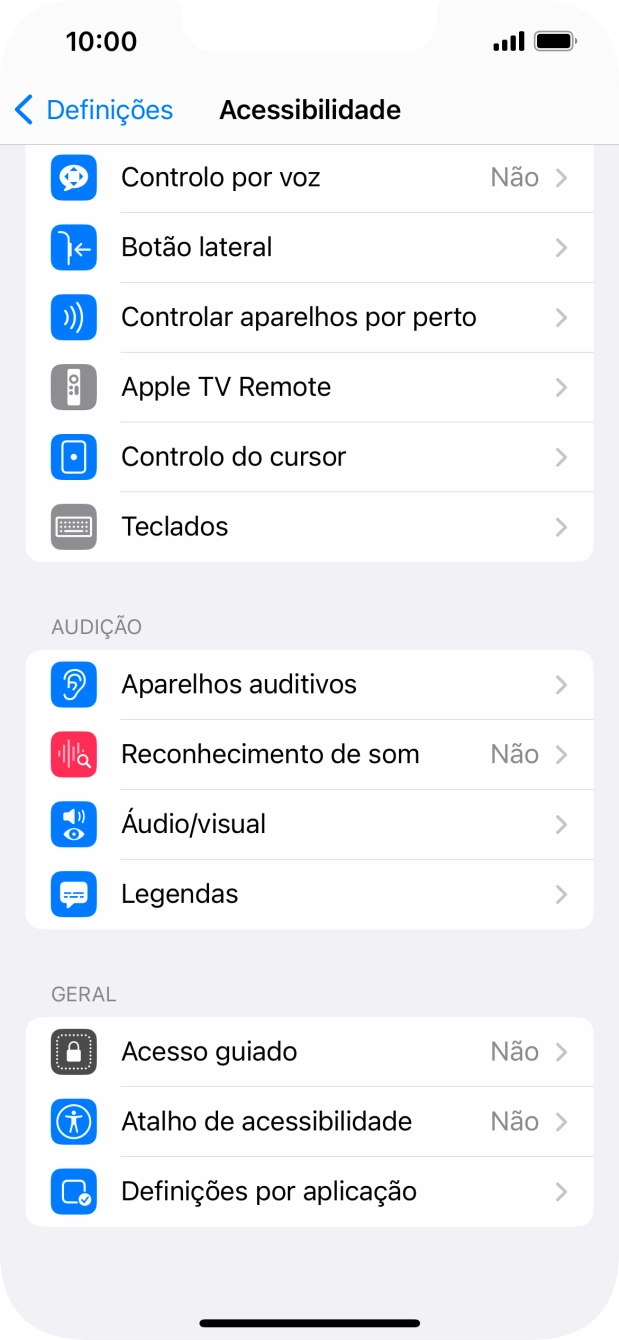The width and height of the screenshot is (619, 1340).
Task: Go to Teclados settings
Action: tap(310, 527)
